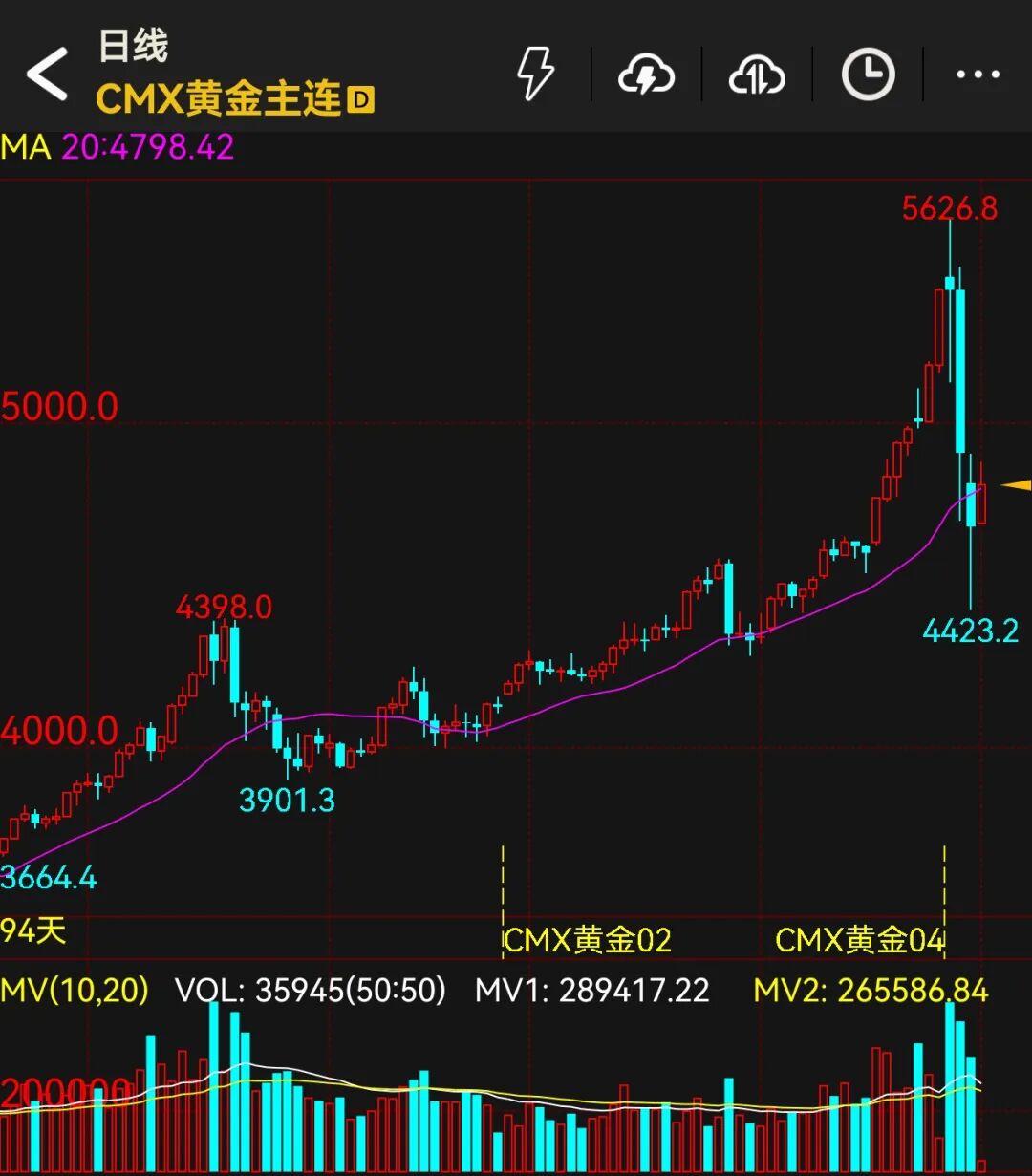Tap the lightning bolt icon
Screen dimensions: 1032x1176
pyautogui.click(x=535, y=74)
